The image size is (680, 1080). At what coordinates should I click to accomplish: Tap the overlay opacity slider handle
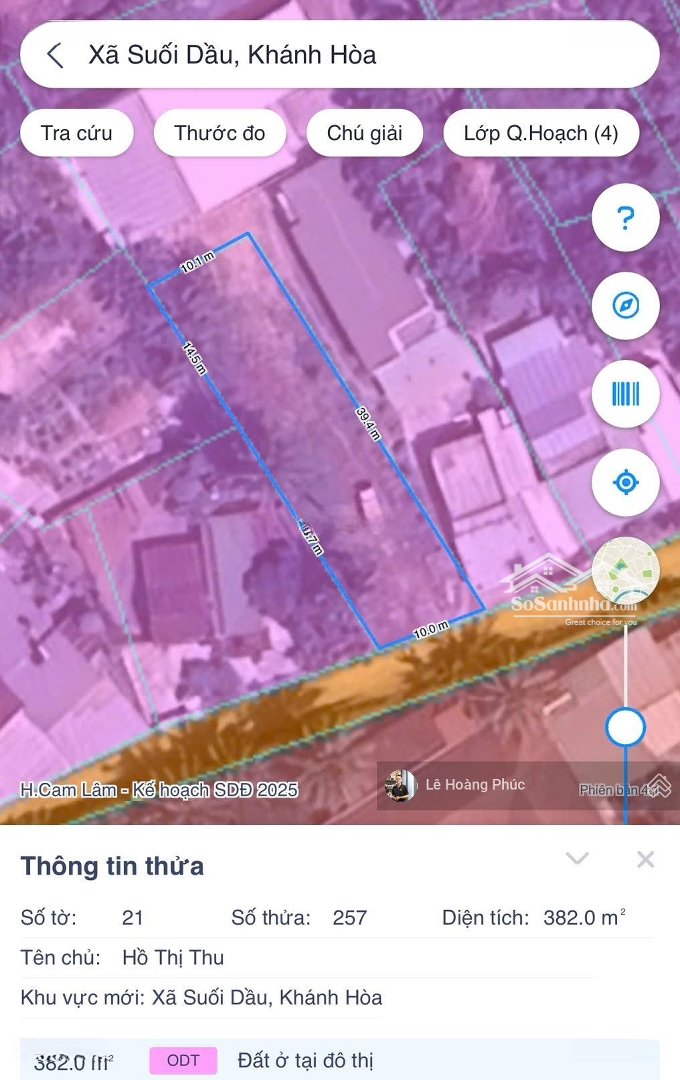tap(625, 727)
